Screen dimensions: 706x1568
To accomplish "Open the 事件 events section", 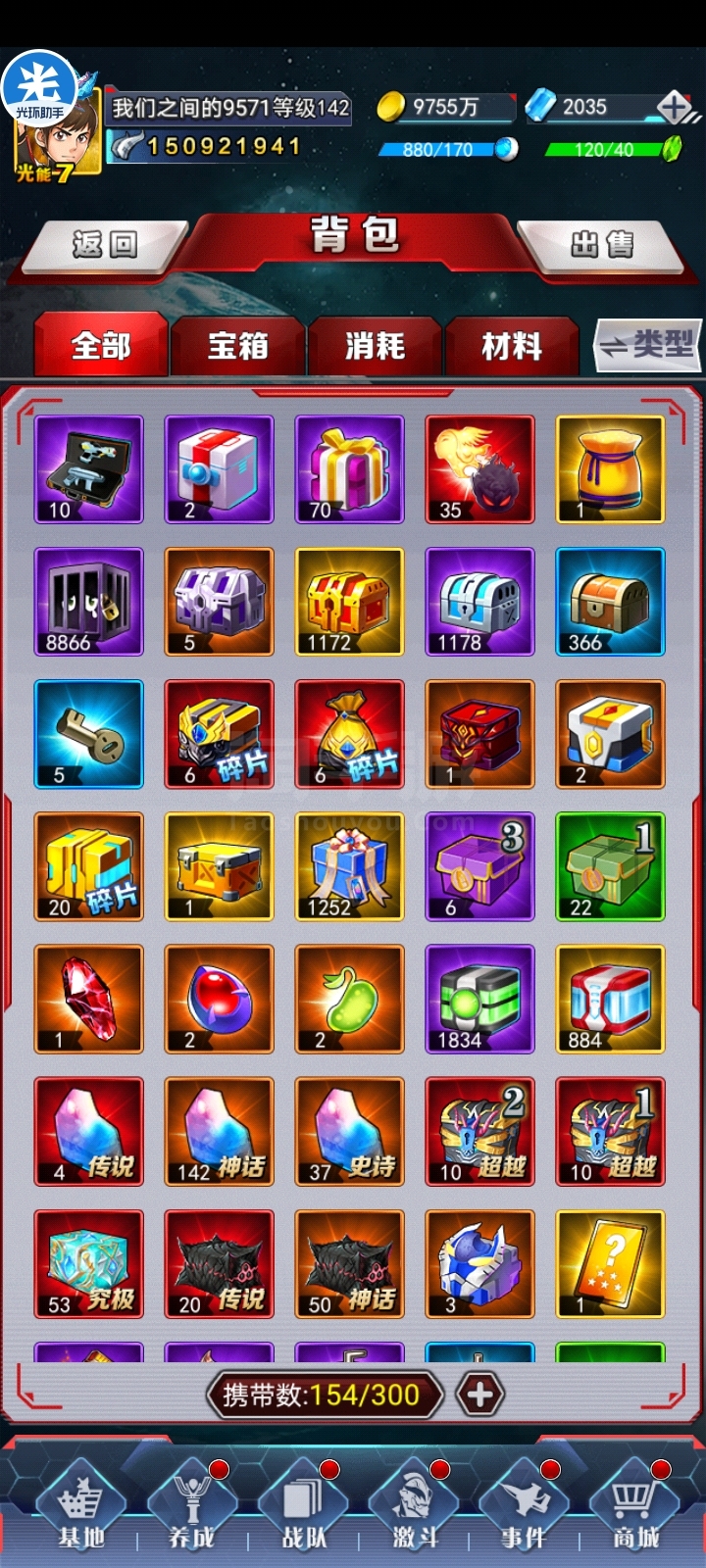I will pos(525,1511).
